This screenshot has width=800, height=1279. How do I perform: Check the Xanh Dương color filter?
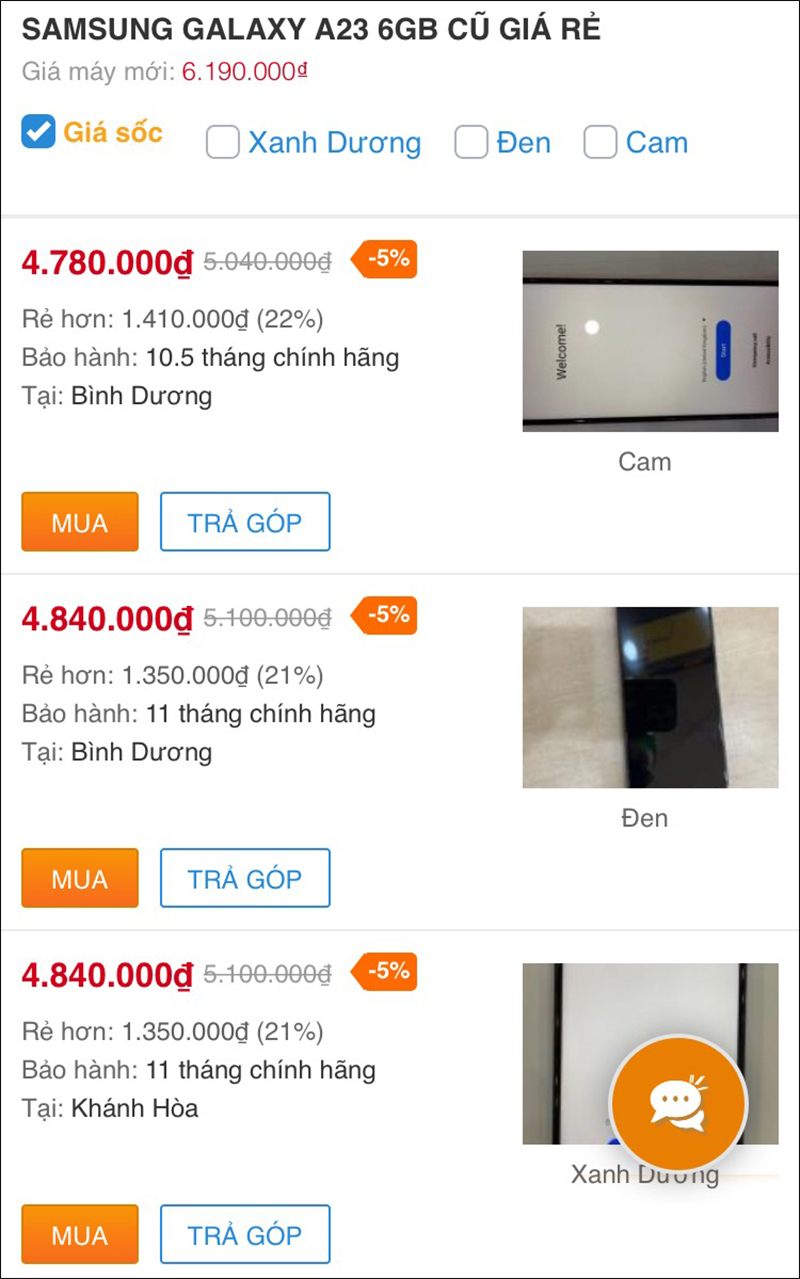pyautogui.click(x=223, y=142)
